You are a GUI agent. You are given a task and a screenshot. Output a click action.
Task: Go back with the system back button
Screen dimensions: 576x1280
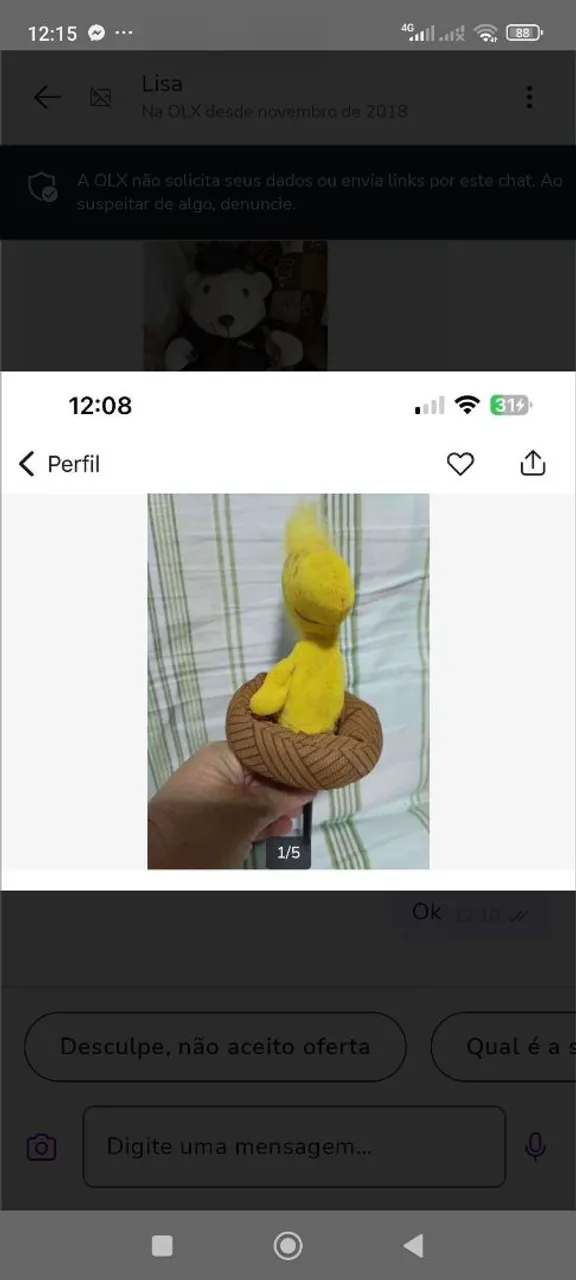point(413,1245)
